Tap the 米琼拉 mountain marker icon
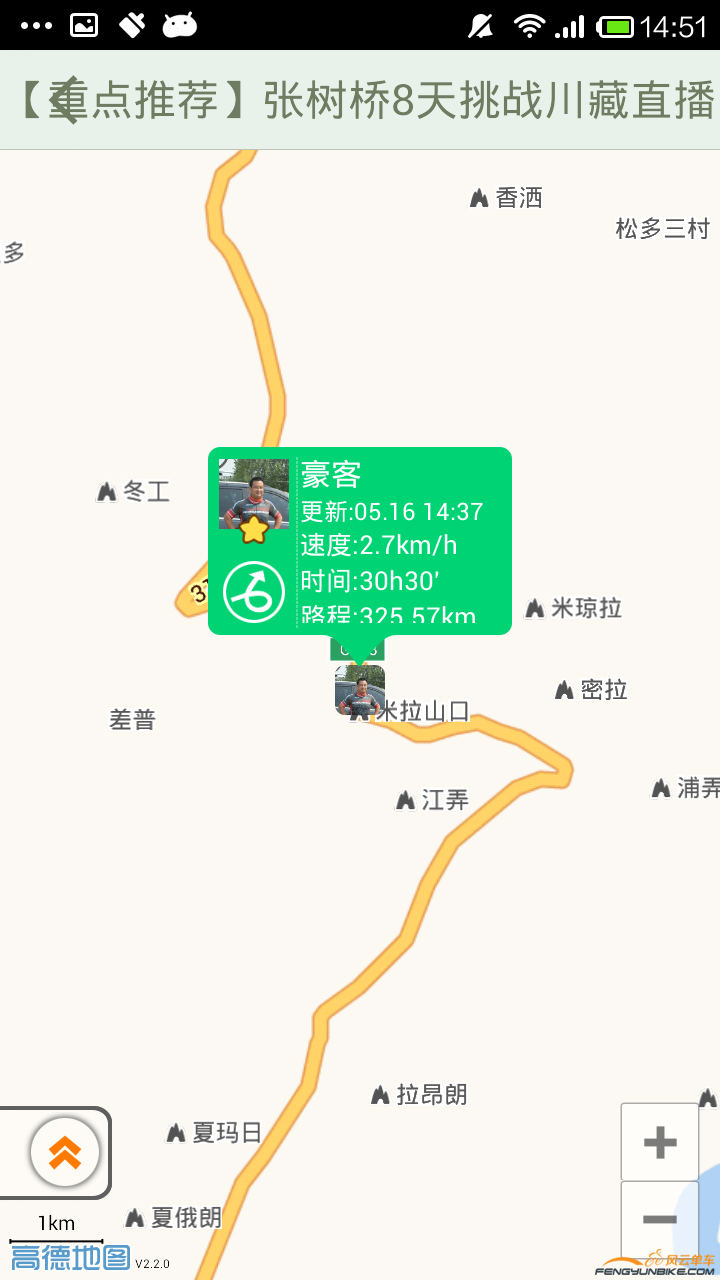 (x=534, y=607)
